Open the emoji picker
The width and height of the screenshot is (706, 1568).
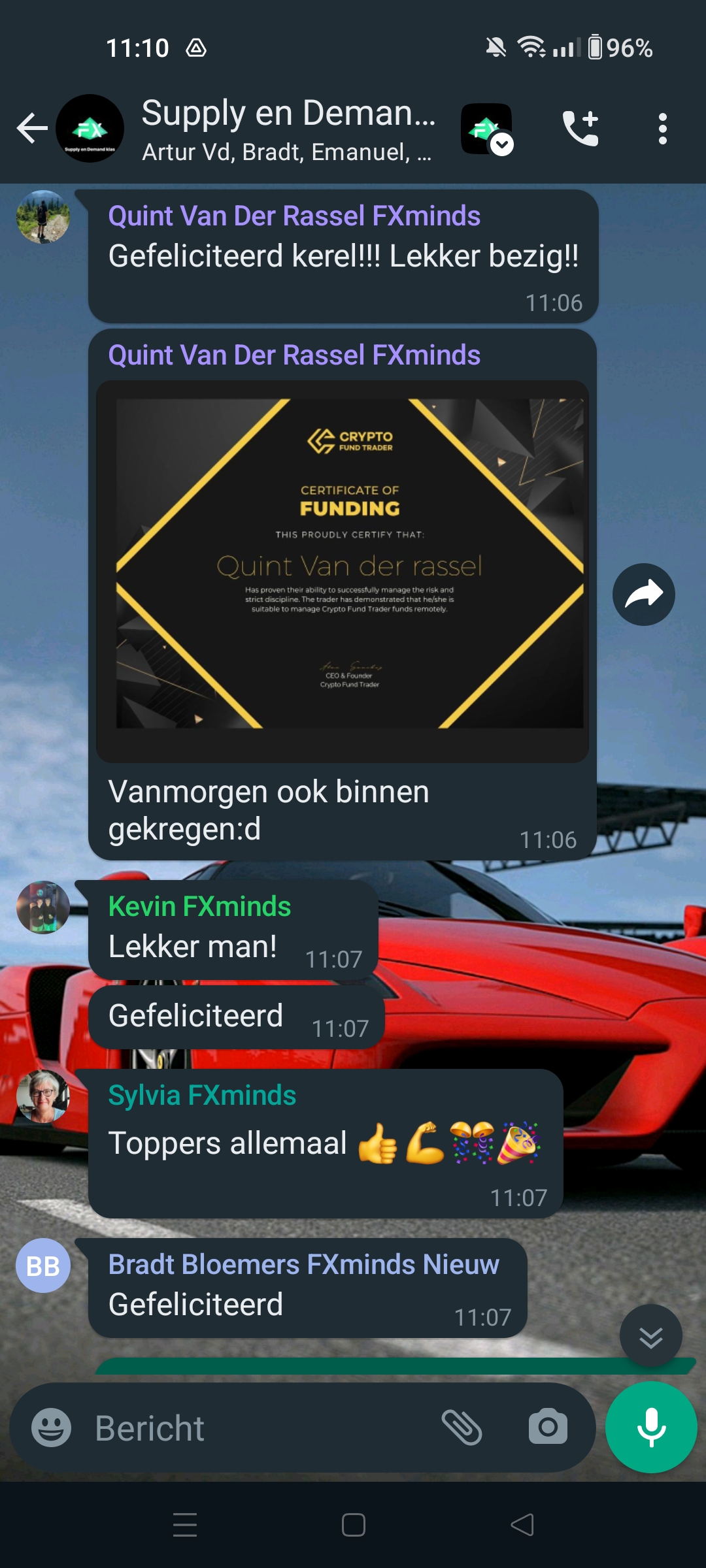pos(52,1428)
